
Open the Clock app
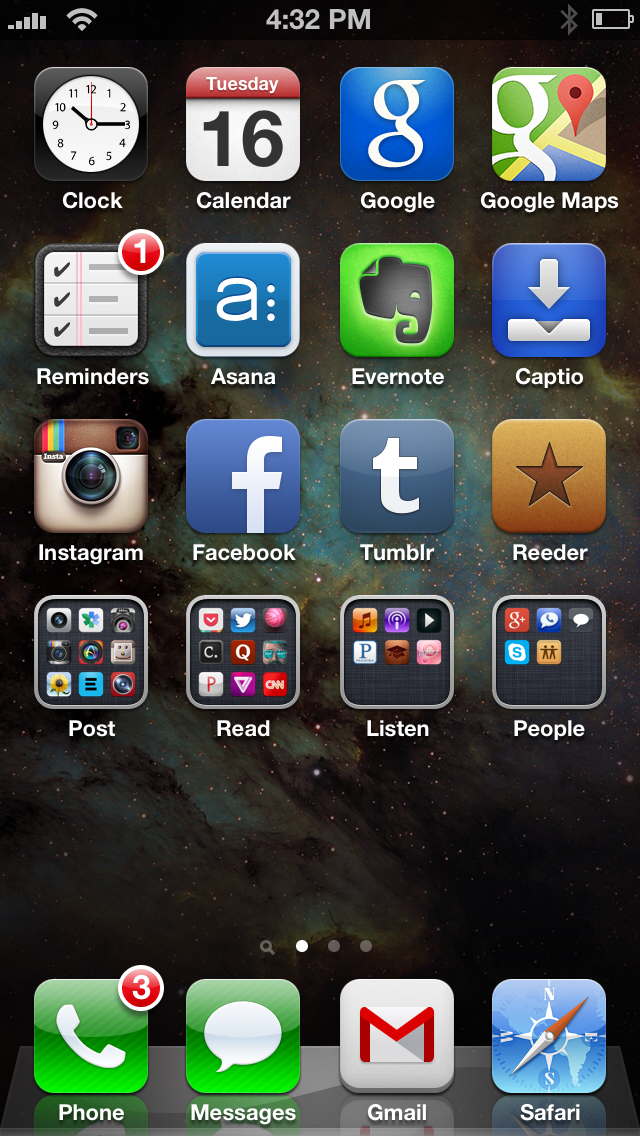91,124
